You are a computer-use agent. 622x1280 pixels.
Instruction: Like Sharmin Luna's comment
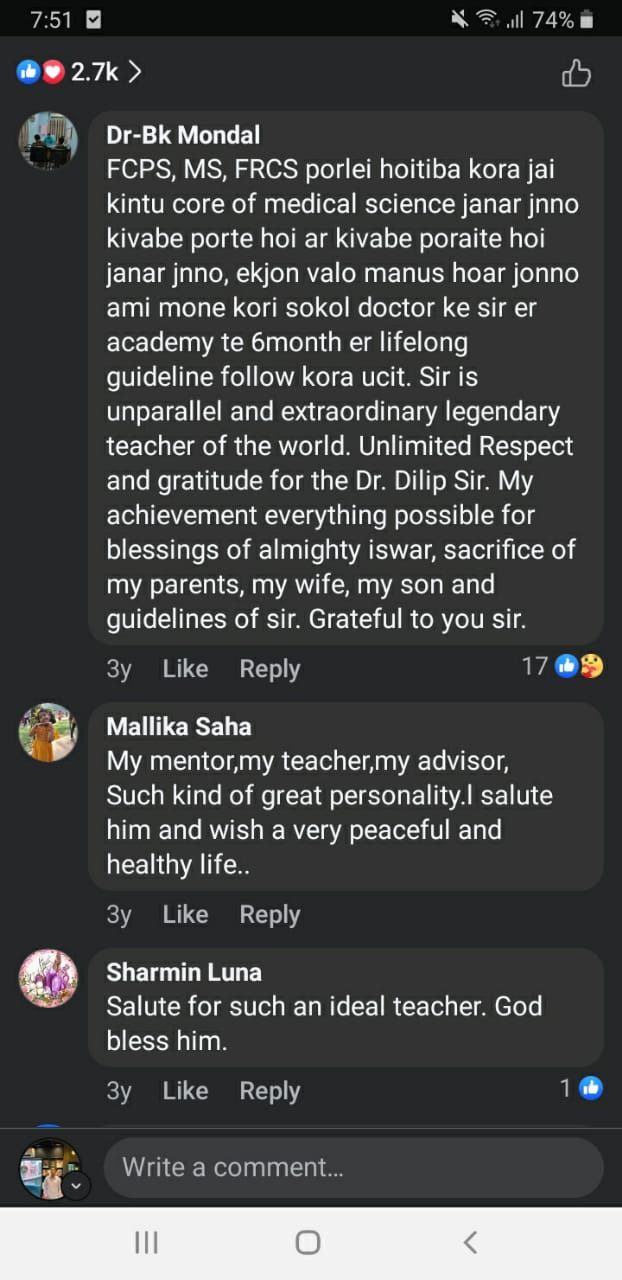tap(185, 1091)
